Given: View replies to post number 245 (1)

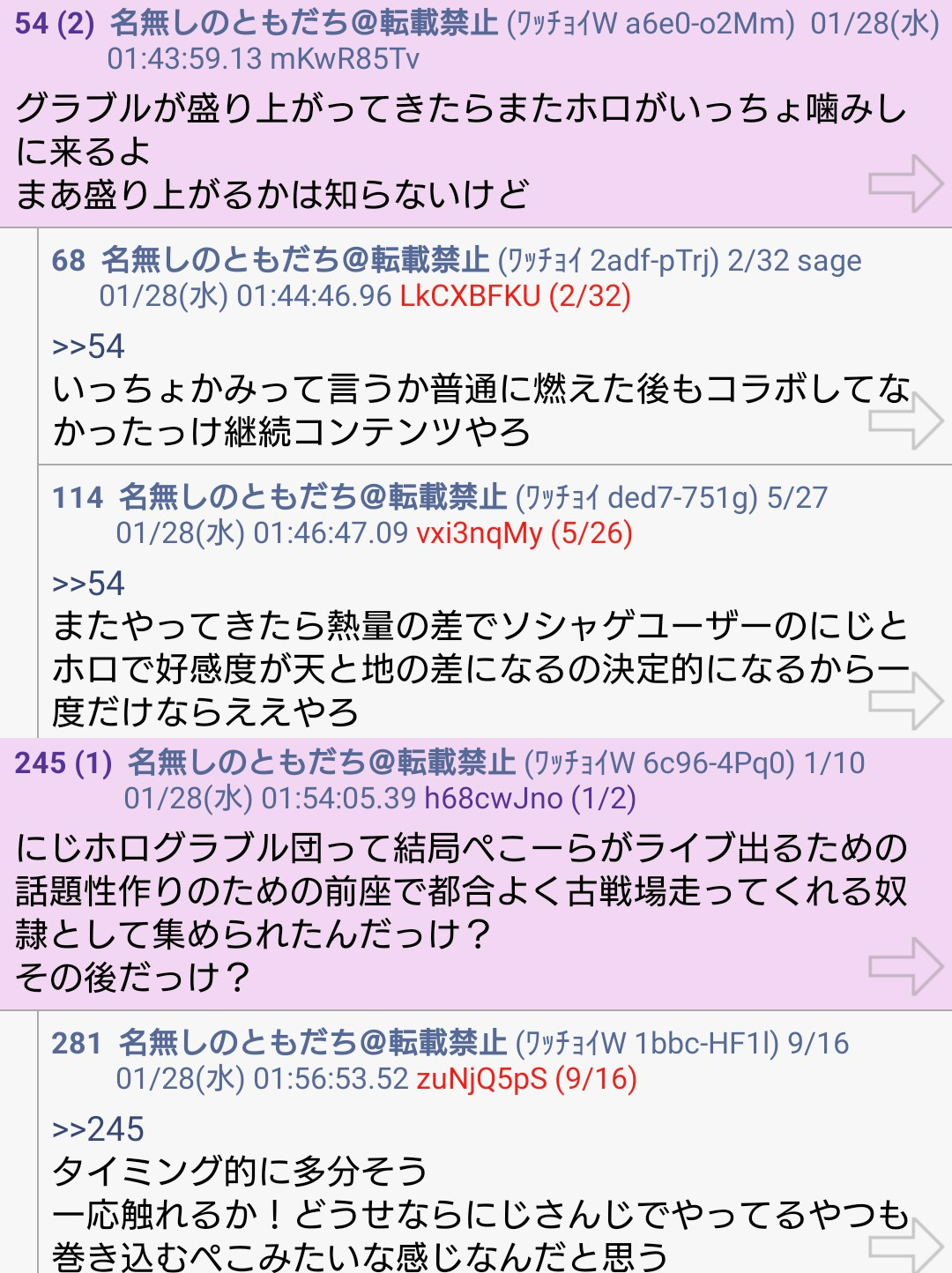Looking at the screenshot, I should (x=63, y=763).
